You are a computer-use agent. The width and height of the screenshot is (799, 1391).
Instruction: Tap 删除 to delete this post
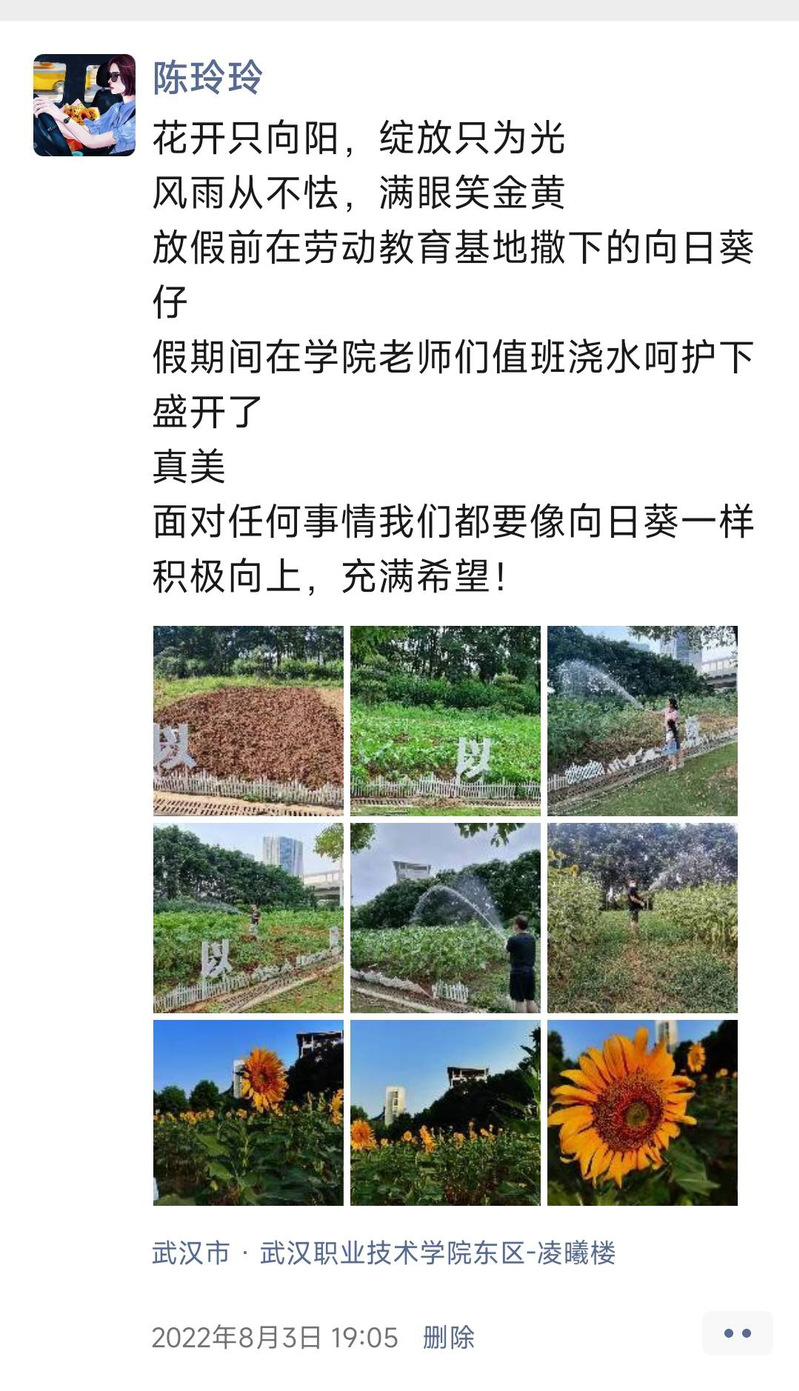point(448,1337)
